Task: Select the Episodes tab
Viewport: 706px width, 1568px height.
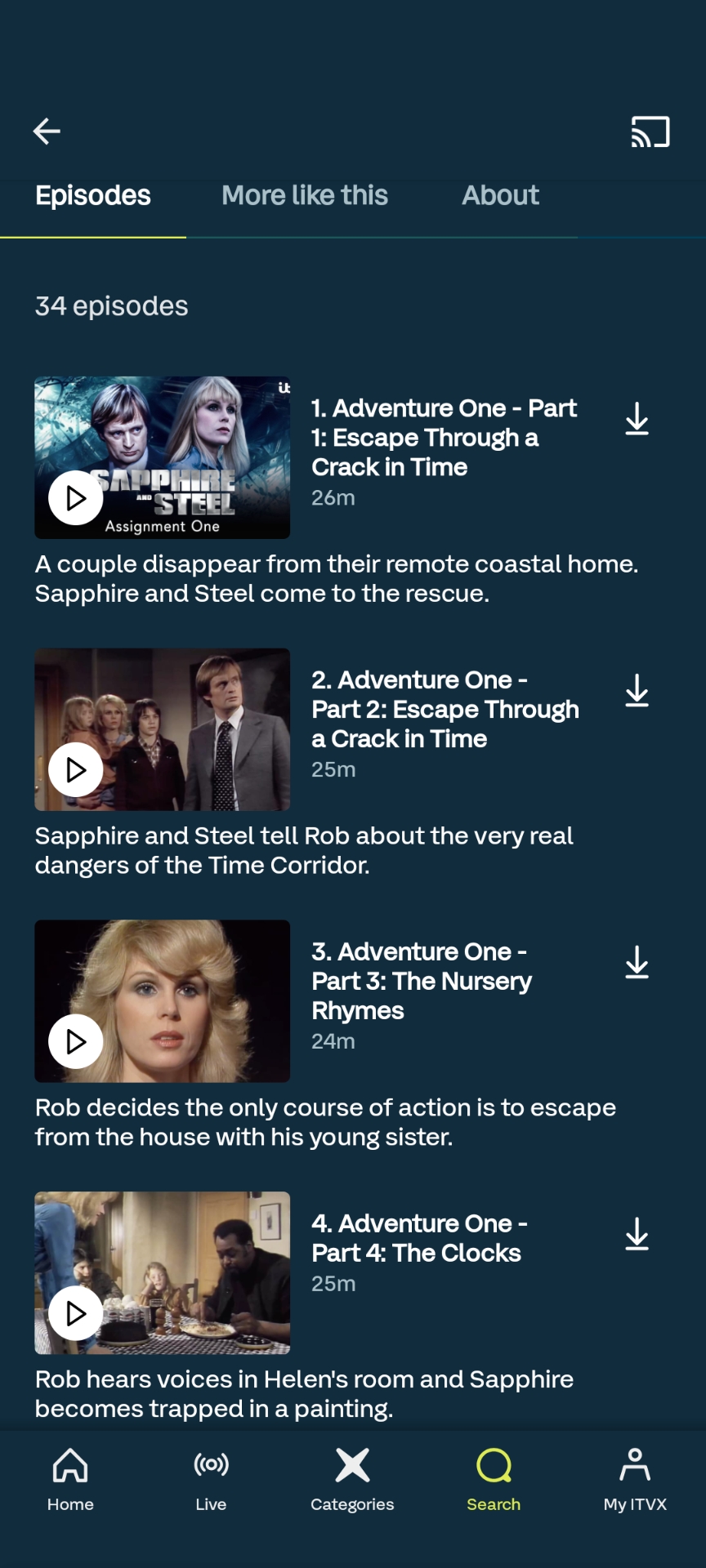Action: (x=93, y=196)
